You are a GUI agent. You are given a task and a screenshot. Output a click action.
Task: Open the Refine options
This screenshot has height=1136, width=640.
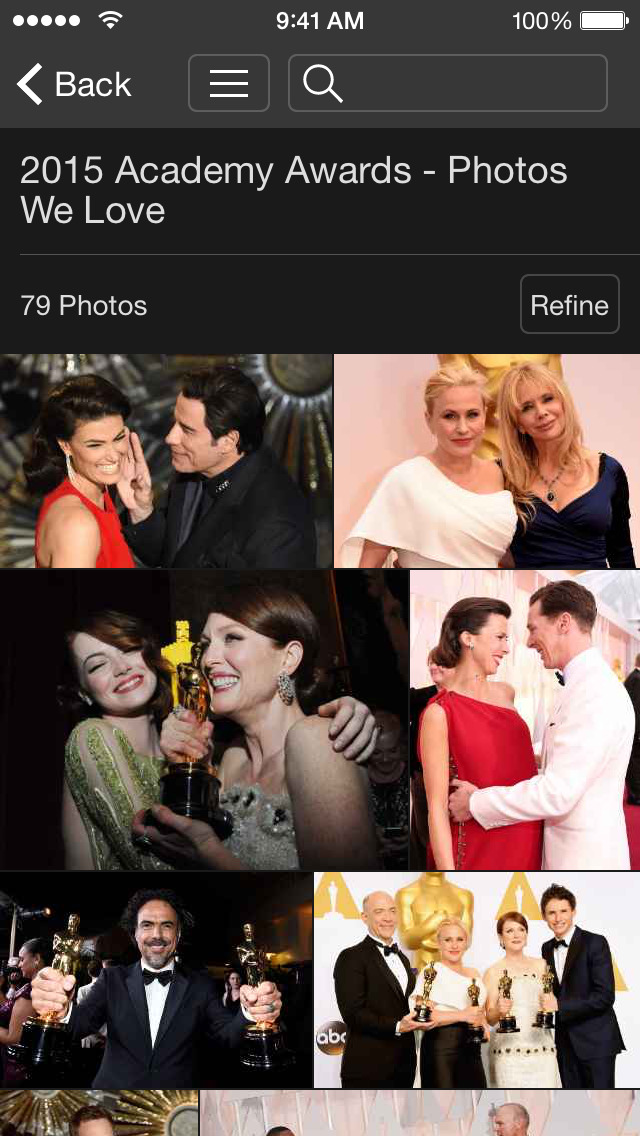coord(569,305)
